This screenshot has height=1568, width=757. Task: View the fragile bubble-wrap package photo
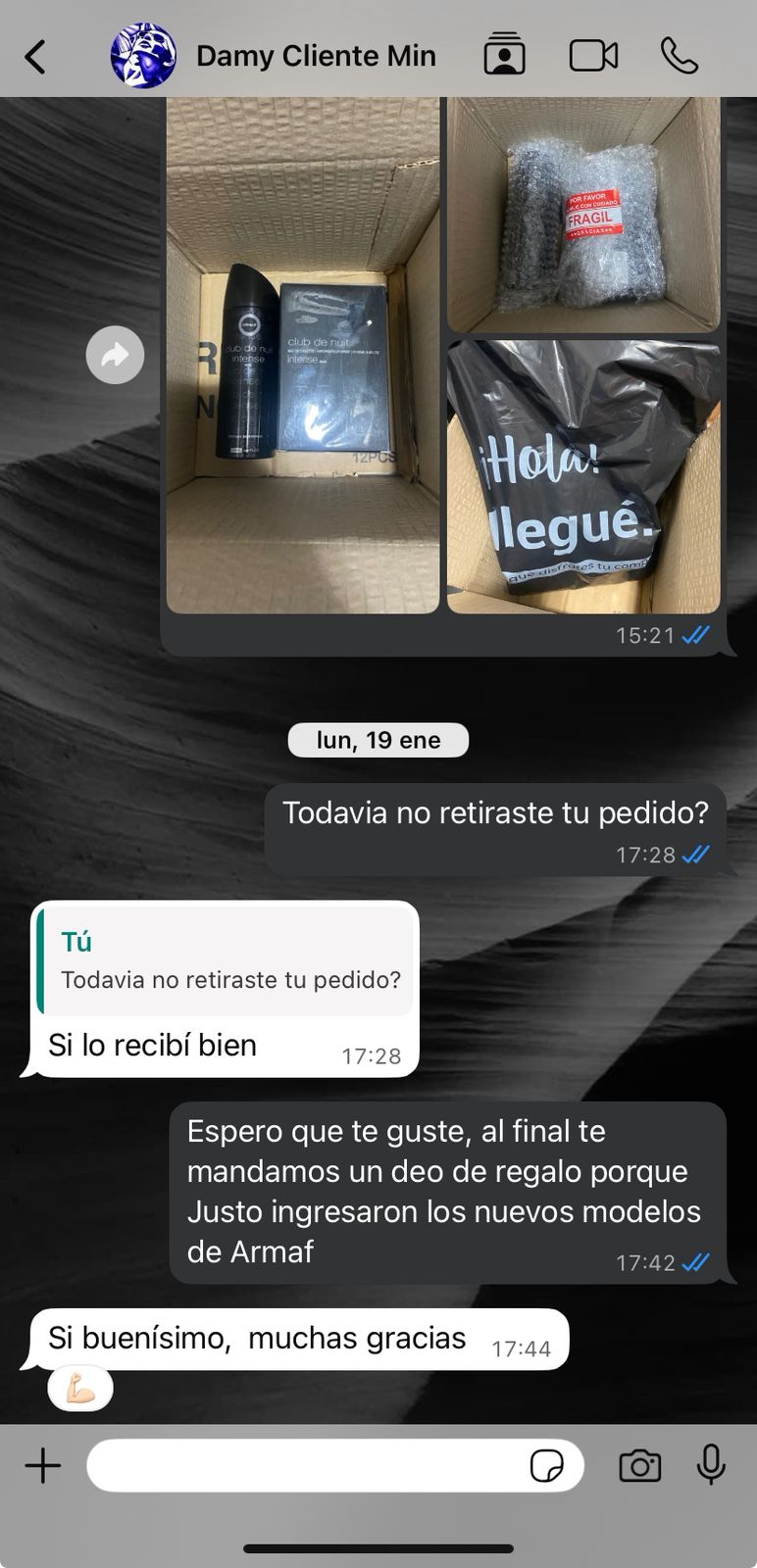coord(583,216)
